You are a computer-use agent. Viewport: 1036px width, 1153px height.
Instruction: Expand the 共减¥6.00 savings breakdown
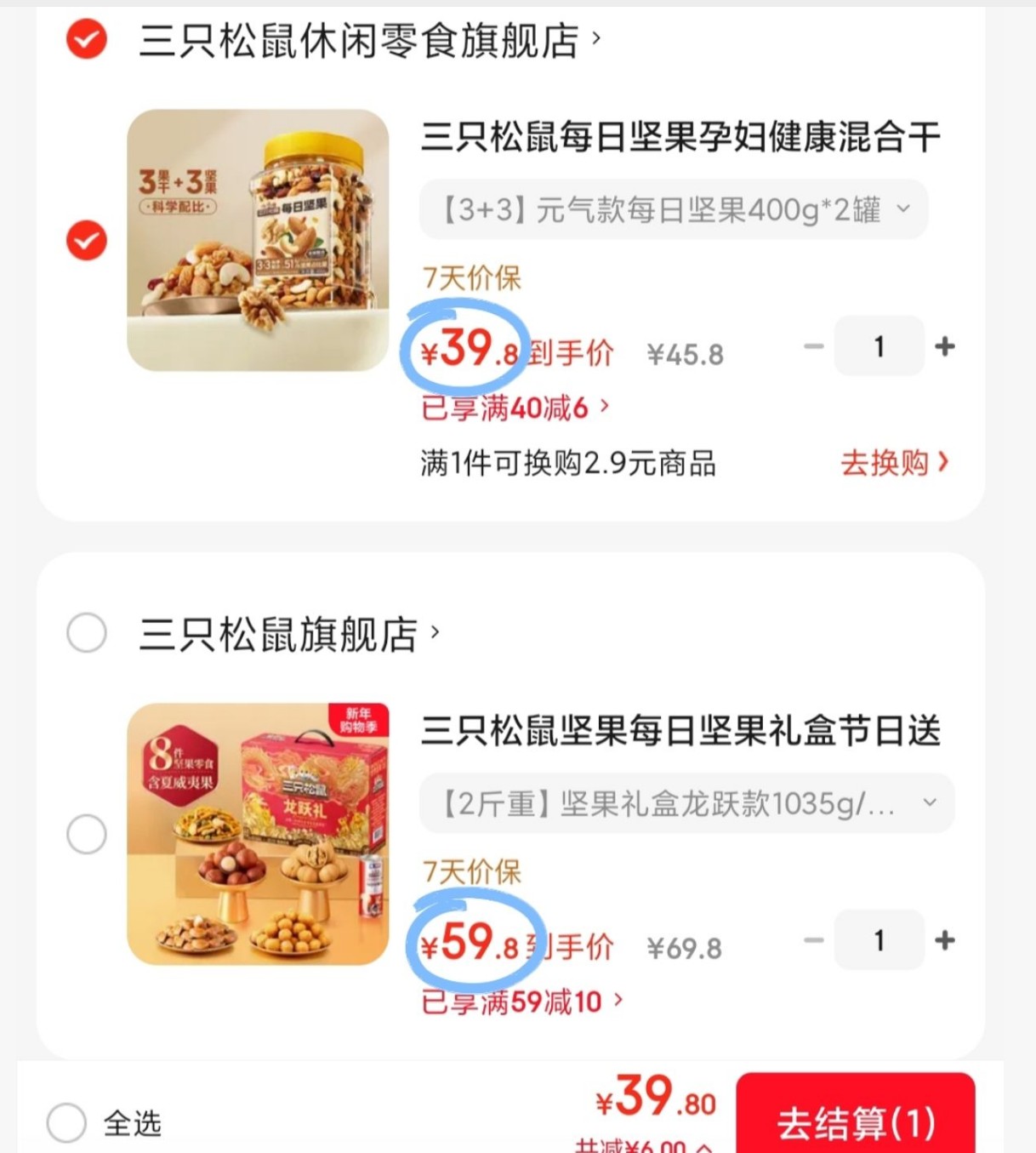point(644,1146)
